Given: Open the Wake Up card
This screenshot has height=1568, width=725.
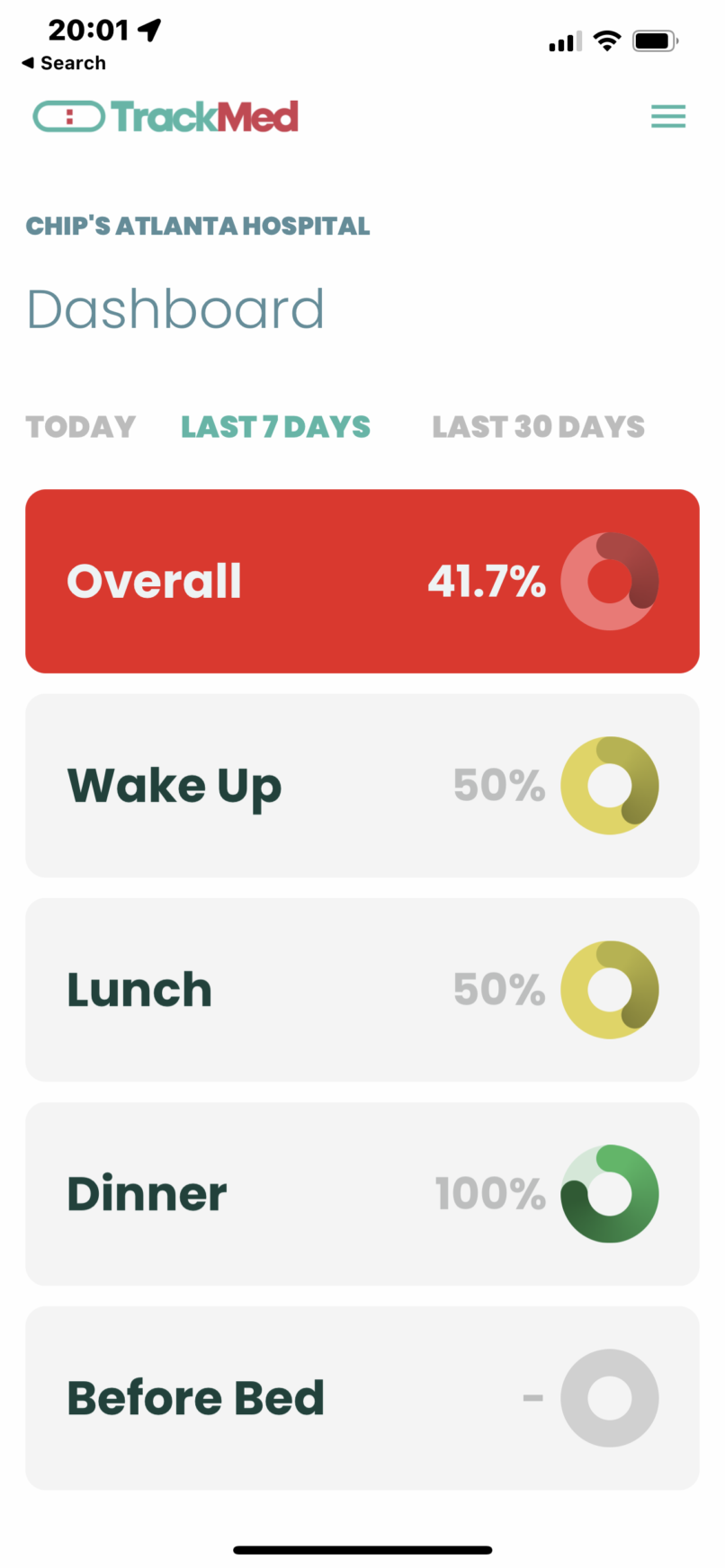Looking at the screenshot, I should coord(362,785).
